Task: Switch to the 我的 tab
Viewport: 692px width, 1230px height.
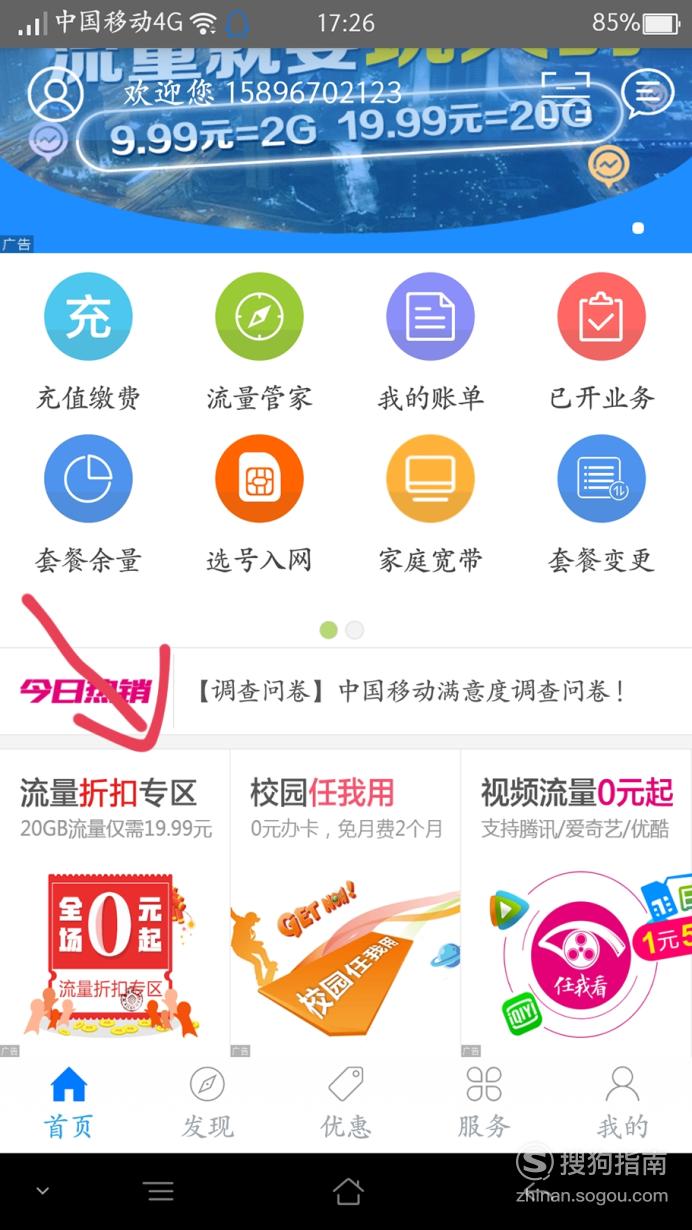Action: [622, 1103]
